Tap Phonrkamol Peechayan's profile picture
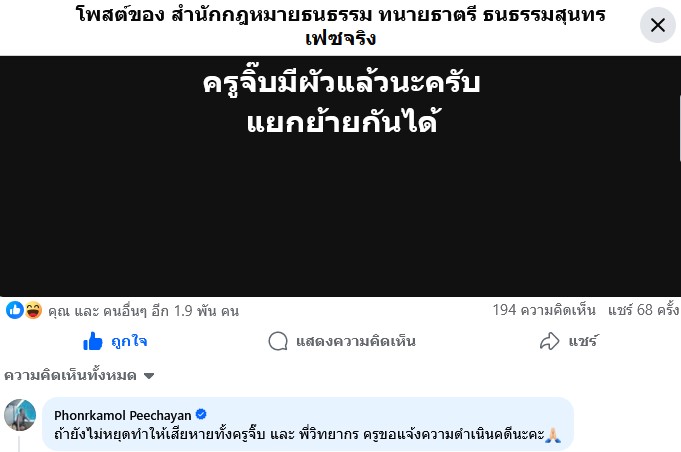This screenshot has width=681, height=452. [20, 416]
